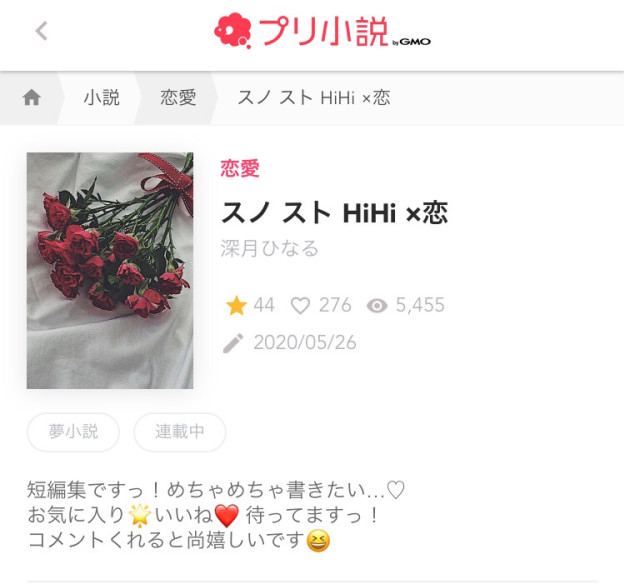The width and height of the screenshot is (624, 584).
Task: Open the 小説 breadcrumb
Action: 101,98
